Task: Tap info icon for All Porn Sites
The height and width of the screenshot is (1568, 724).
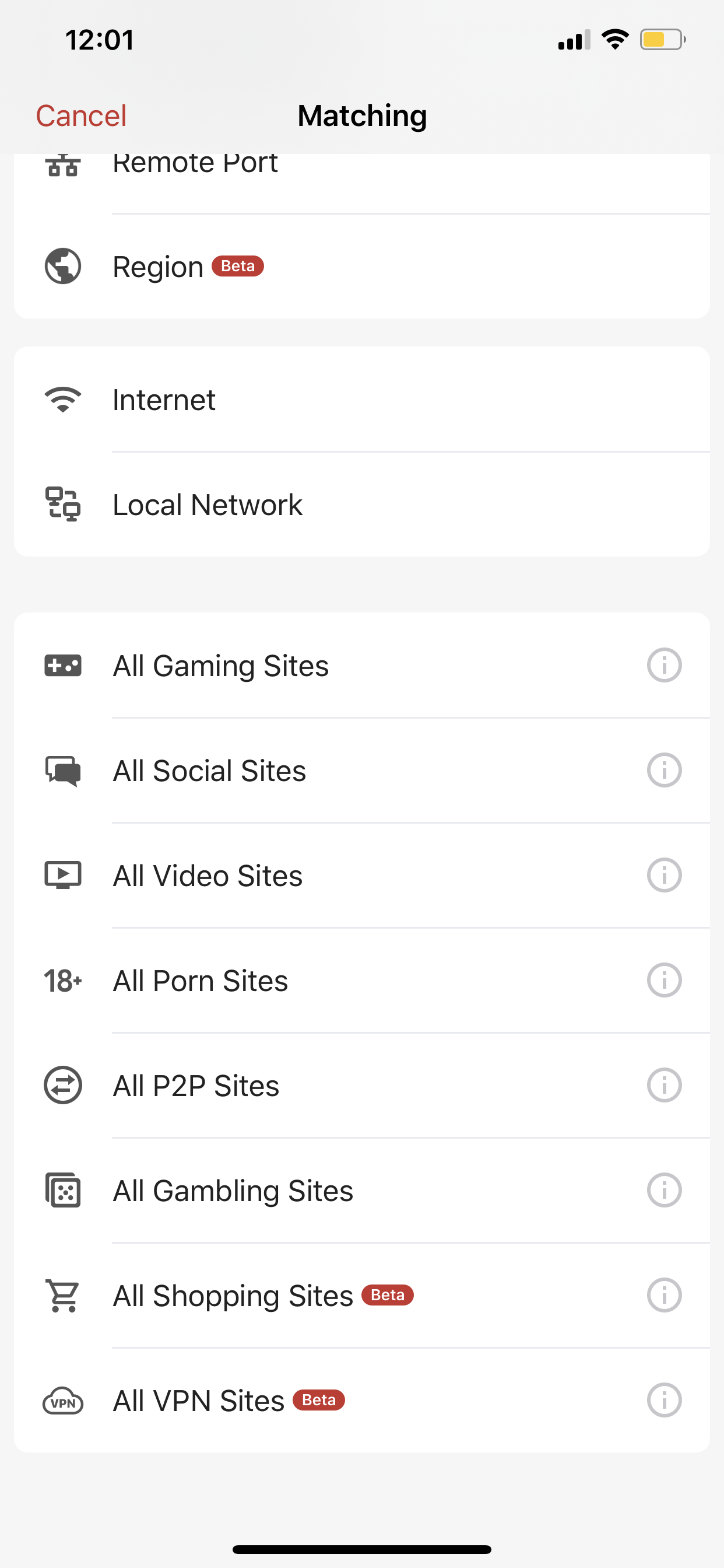Action: click(x=664, y=980)
